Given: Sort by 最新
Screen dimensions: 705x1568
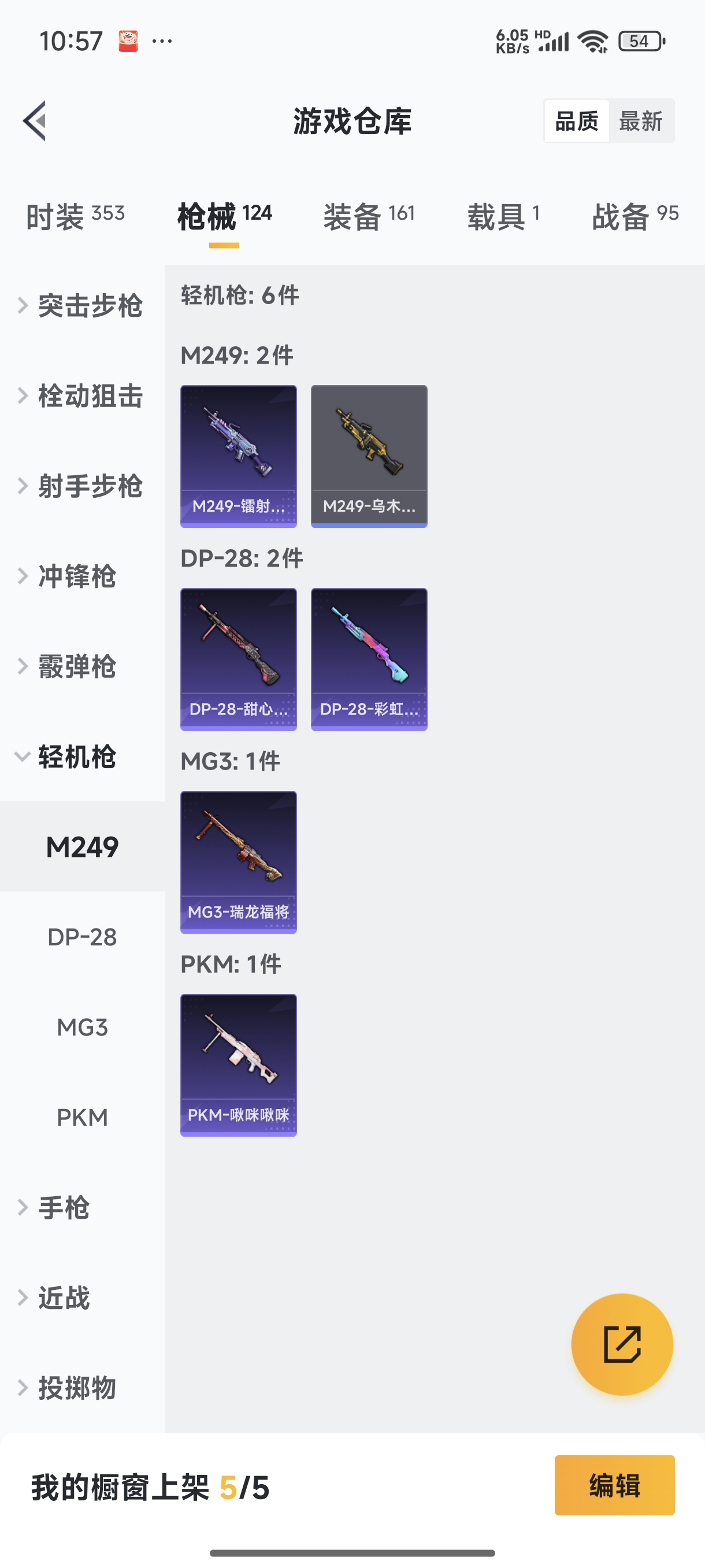Looking at the screenshot, I should (640, 121).
